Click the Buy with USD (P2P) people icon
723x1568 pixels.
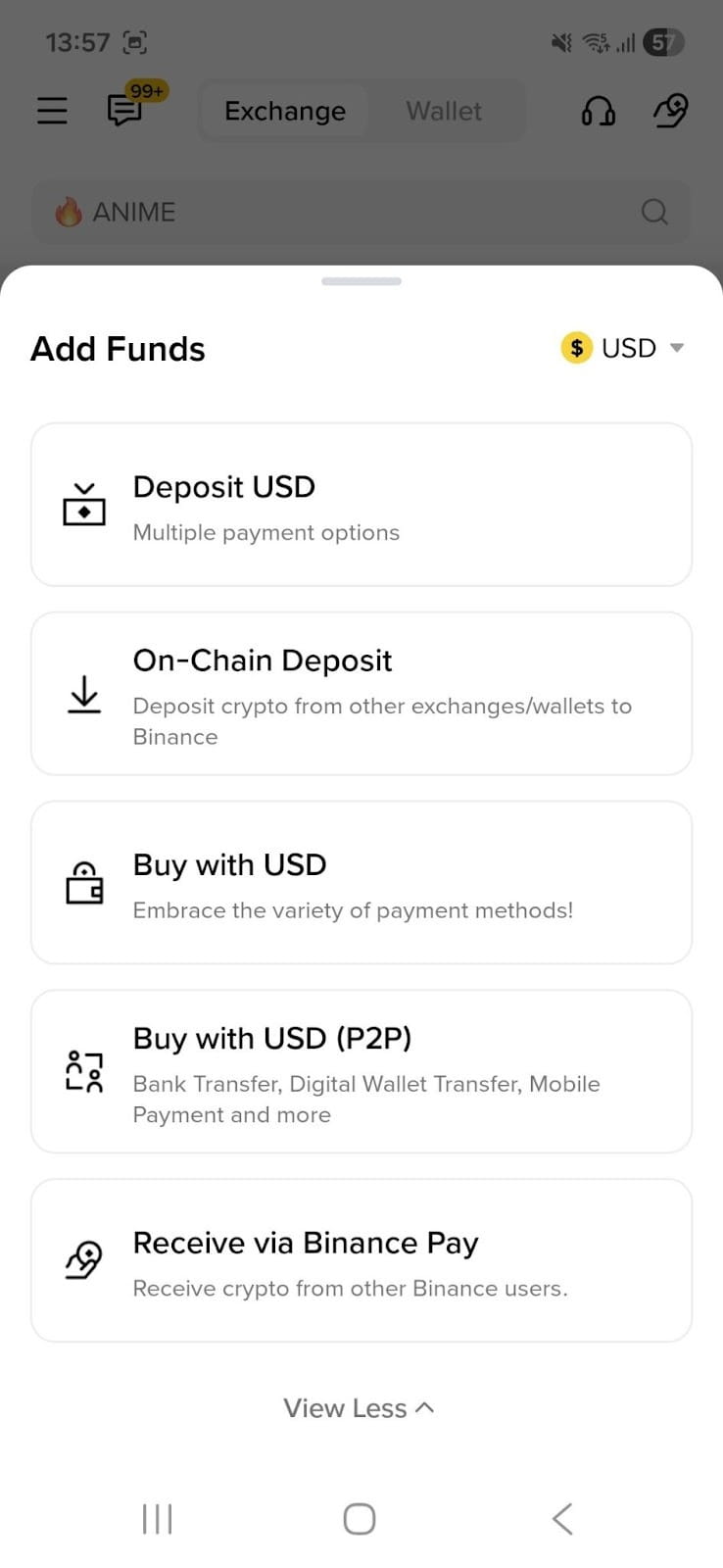click(84, 1072)
